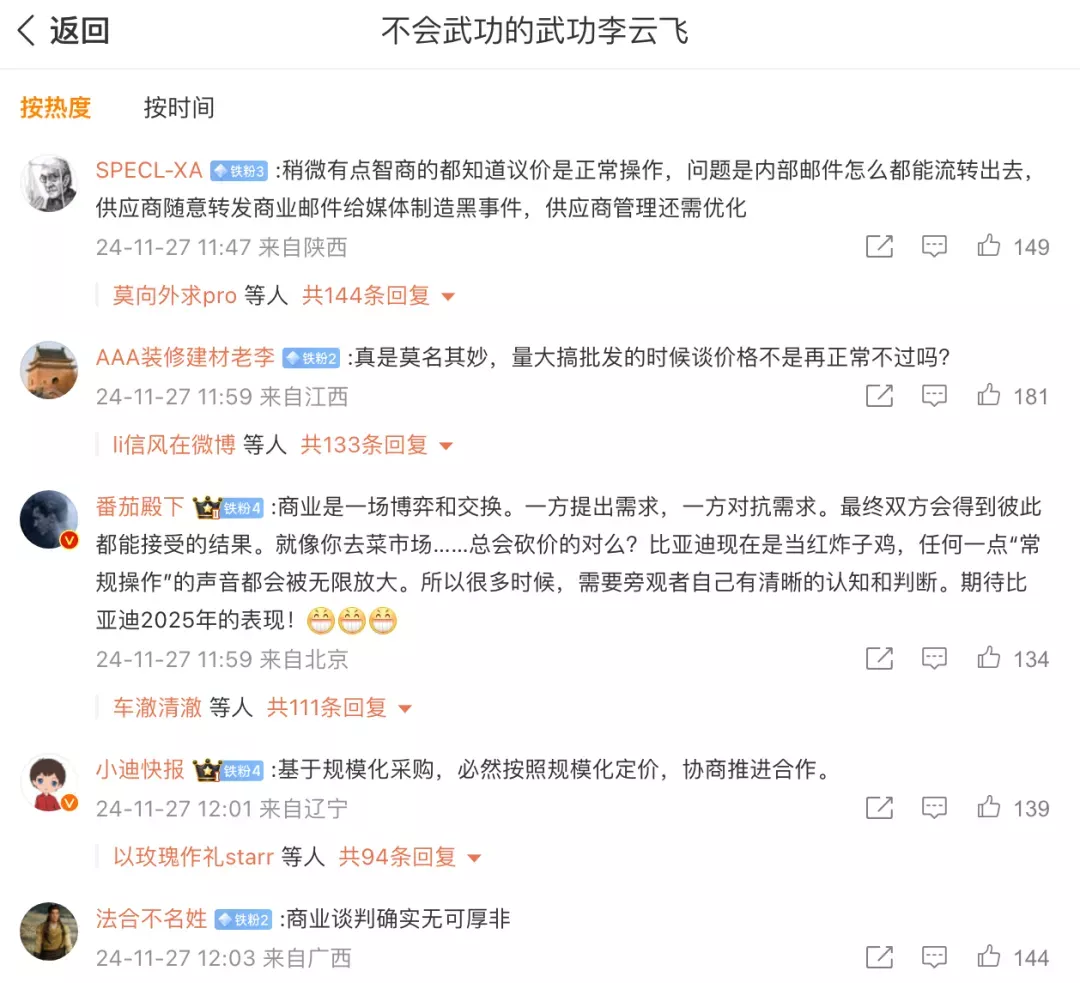Screen dimensions: 1080x983
Task: Reply to SPECL-XA's comment
Action: (934, 246)
